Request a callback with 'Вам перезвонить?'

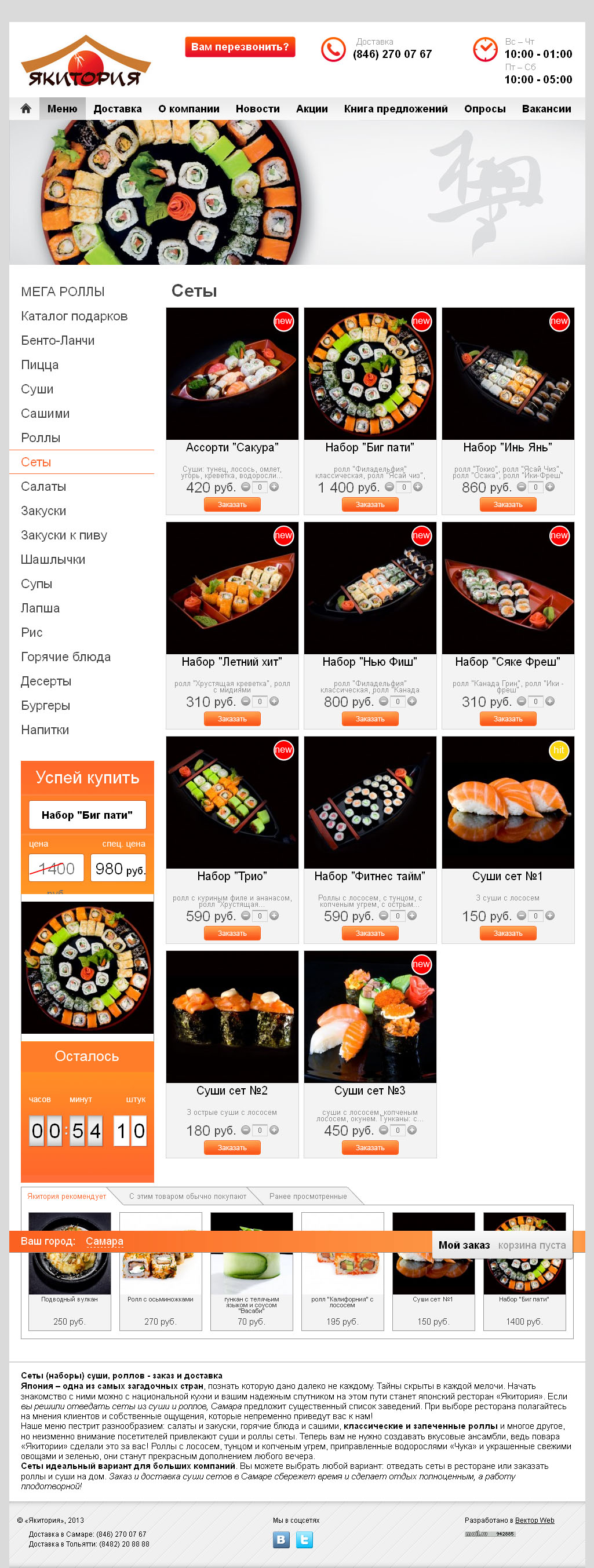tap(240, 47)
